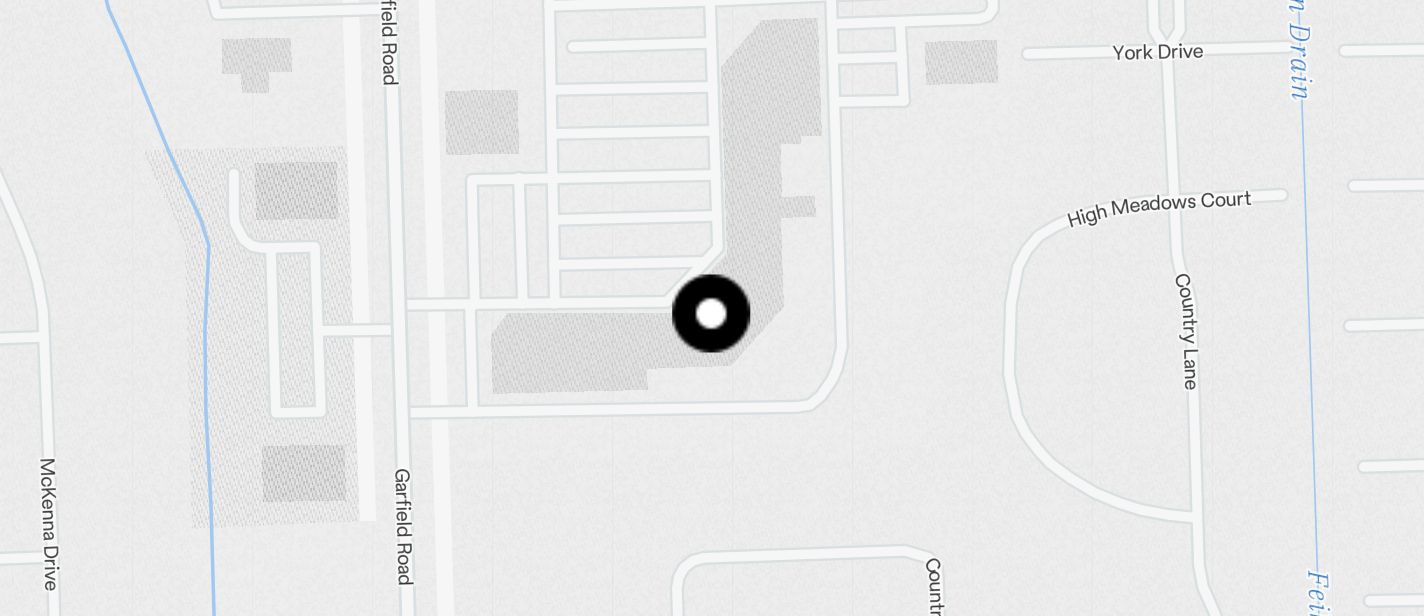The width and height of the screenshot is (1424, 616).
Task: Tap the black location marker on the map
Action: (x=711, y=314)
